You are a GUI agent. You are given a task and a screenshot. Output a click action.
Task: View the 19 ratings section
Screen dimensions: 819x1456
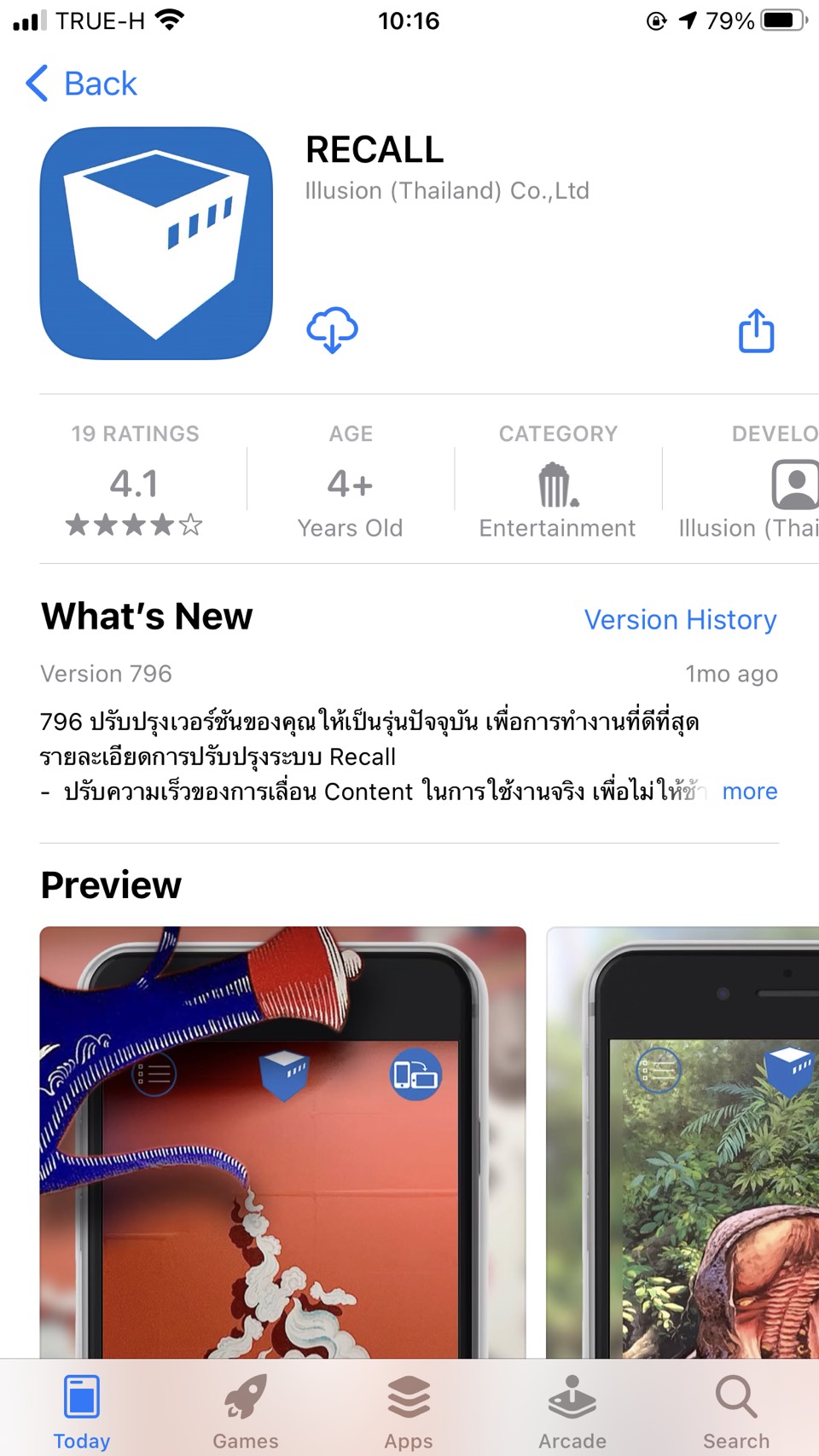[x=135, y=479]
